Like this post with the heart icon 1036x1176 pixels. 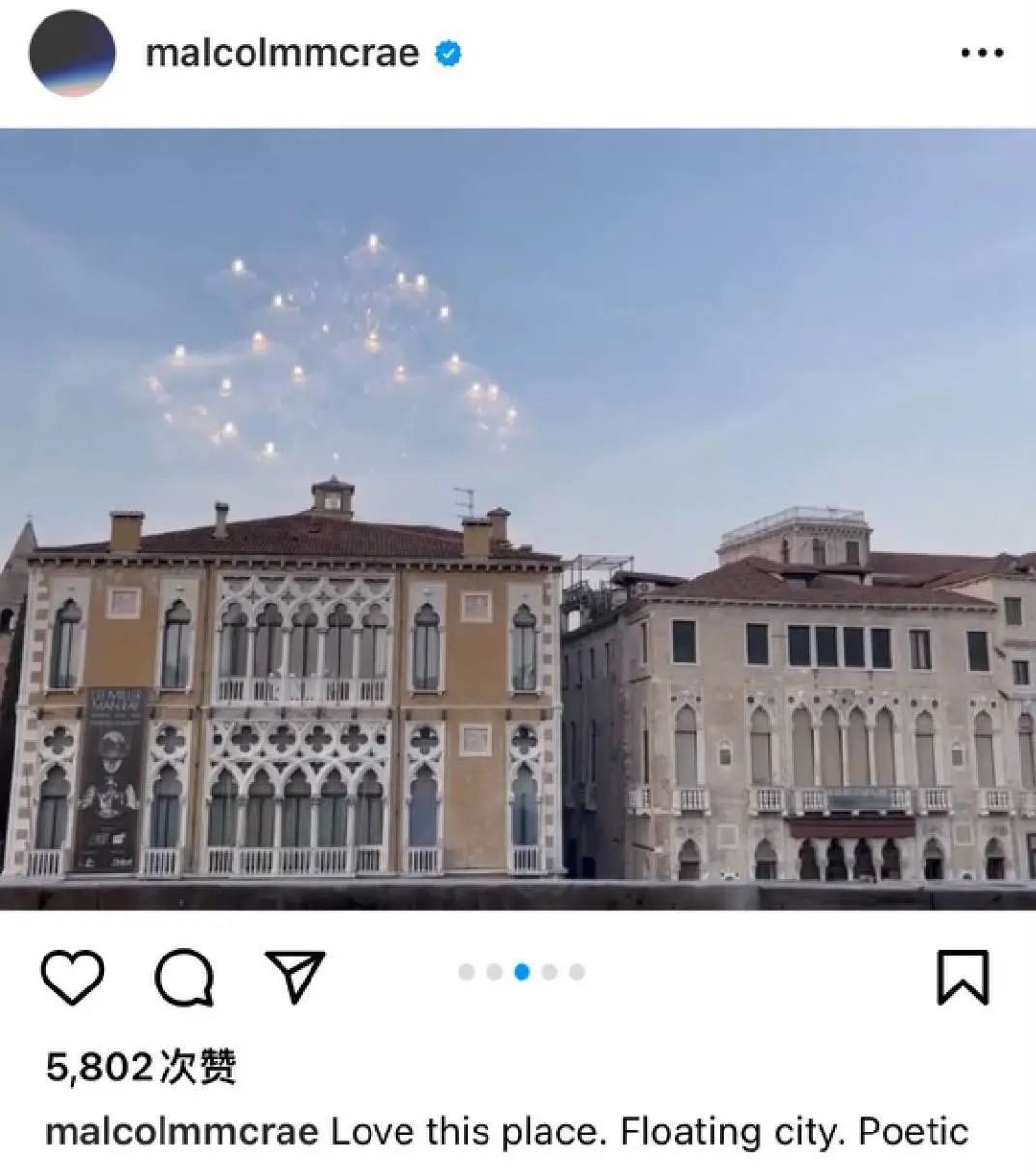(73, 977)
